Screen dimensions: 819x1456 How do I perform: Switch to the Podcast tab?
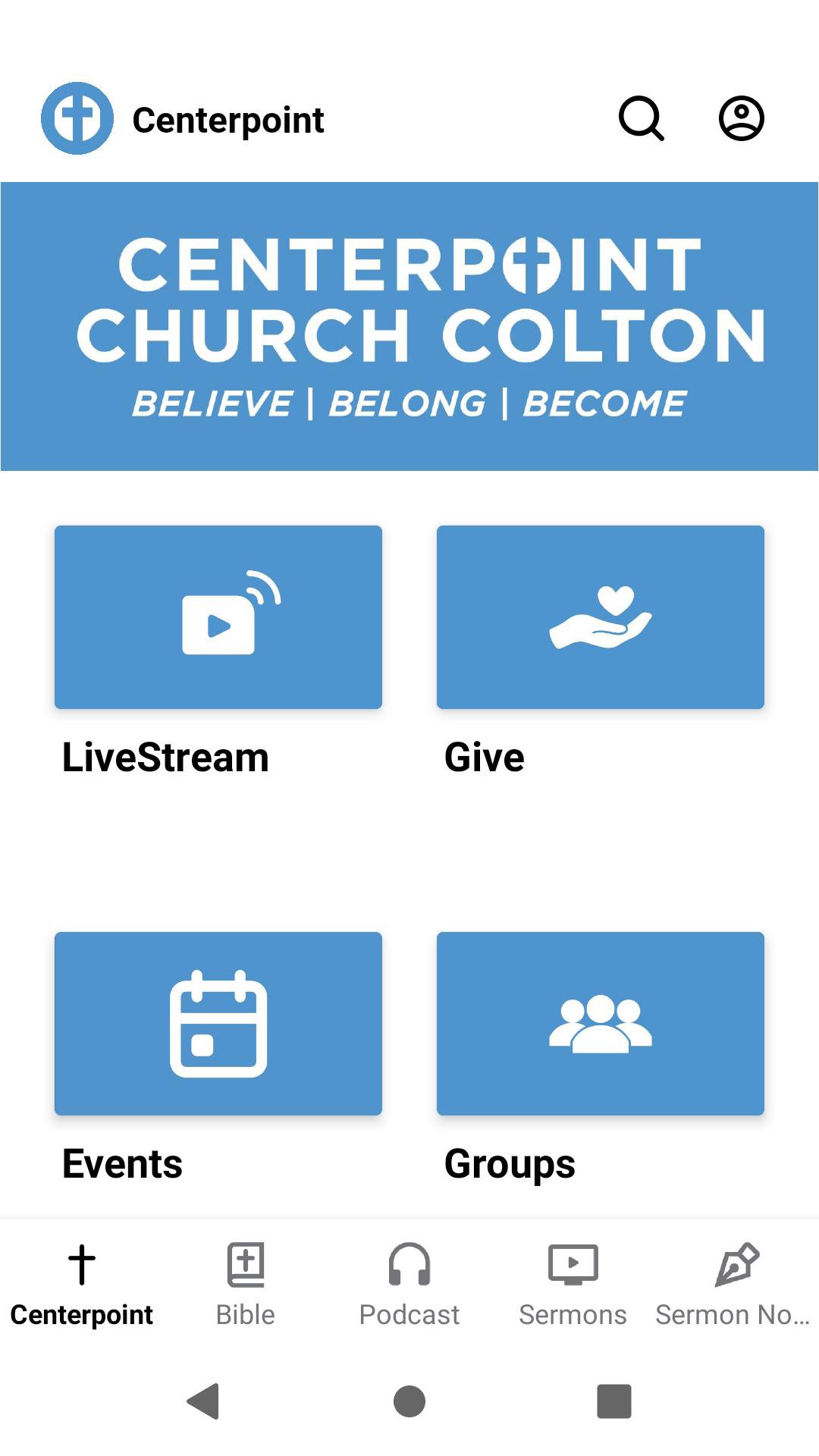coord(409,1283)
